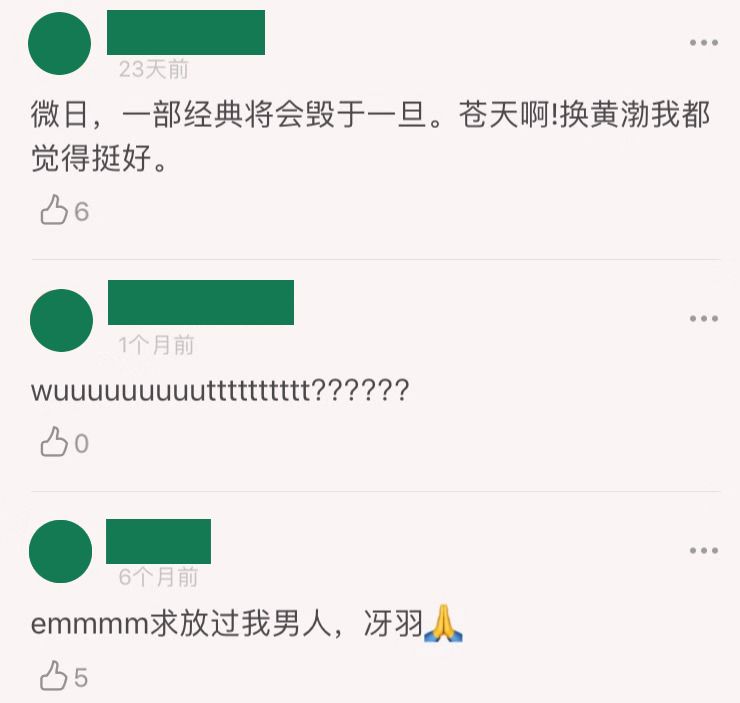Open the avatar of the 23天前 commenter

(60, 42)
